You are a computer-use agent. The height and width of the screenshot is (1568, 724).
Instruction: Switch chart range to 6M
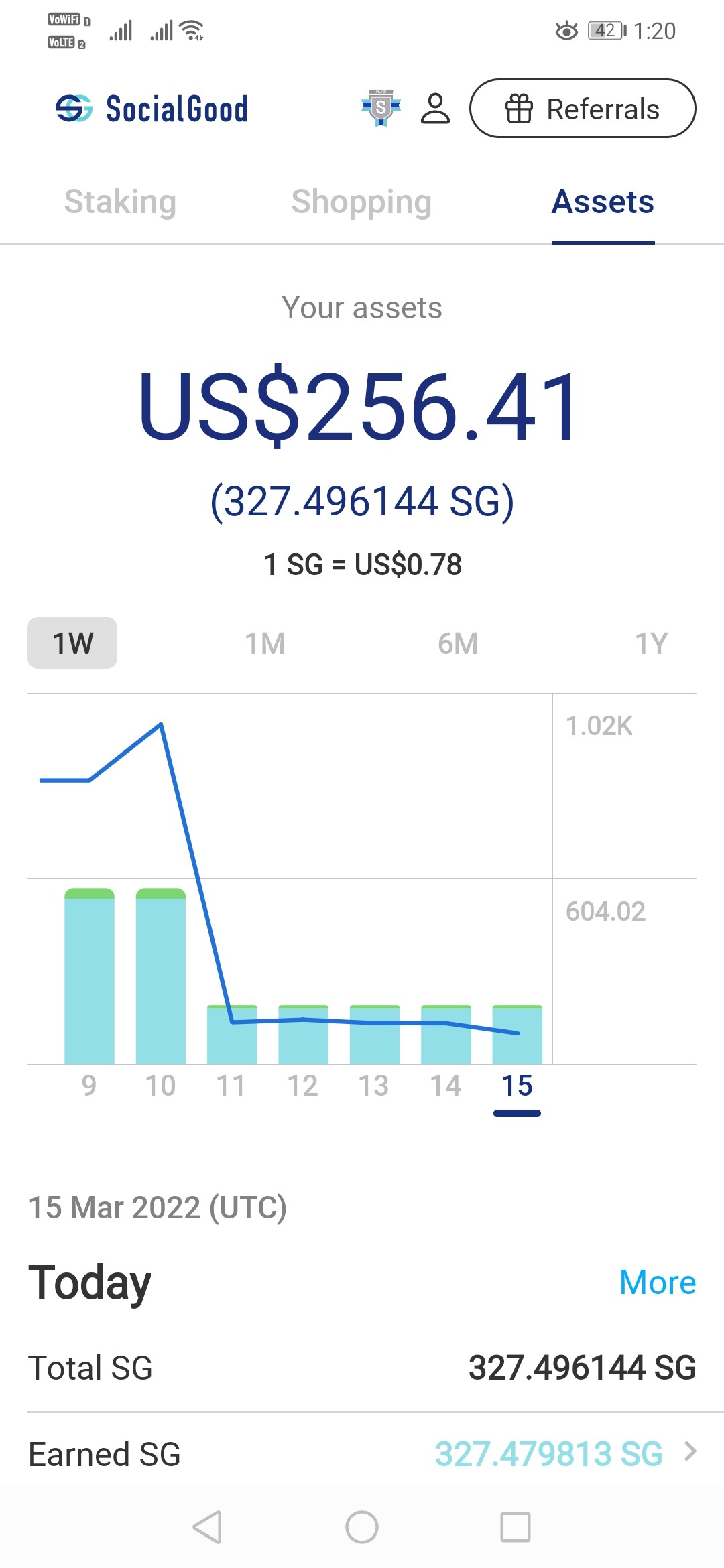coord(458,643)
